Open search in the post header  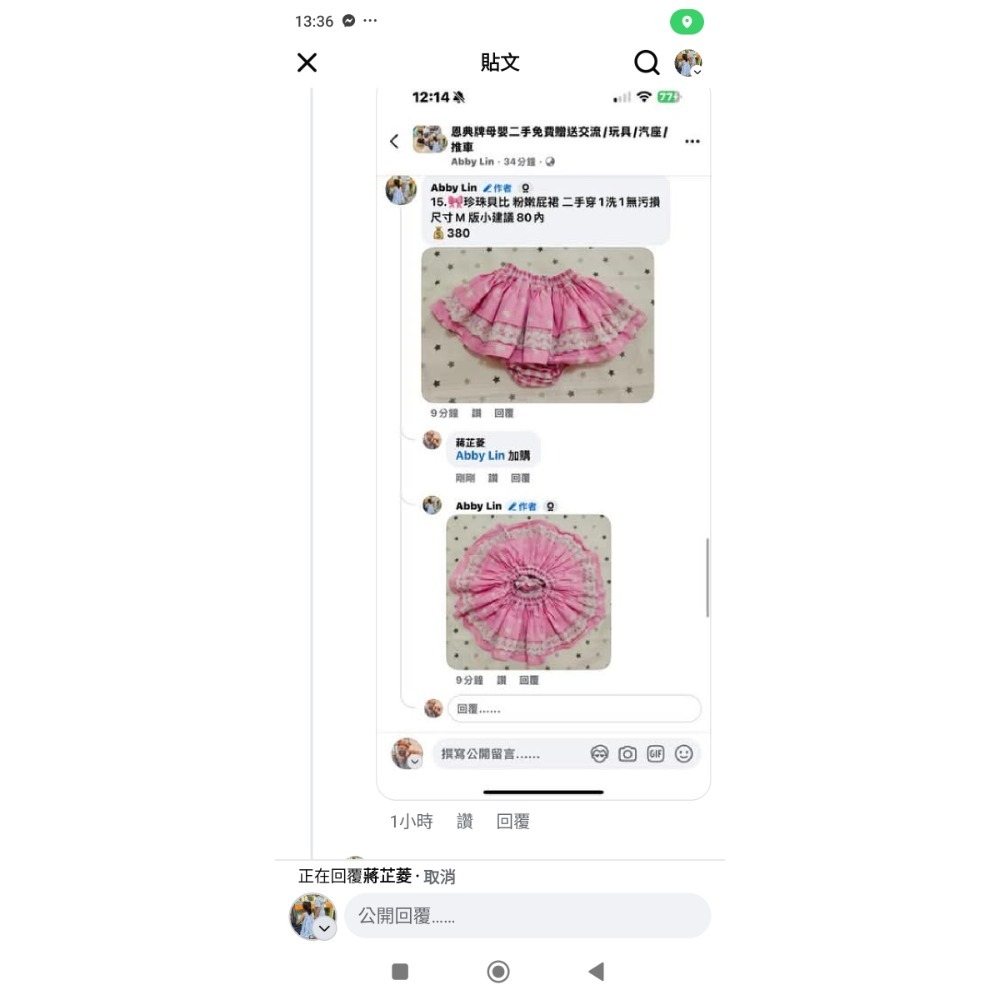click(x=647, y=63)
